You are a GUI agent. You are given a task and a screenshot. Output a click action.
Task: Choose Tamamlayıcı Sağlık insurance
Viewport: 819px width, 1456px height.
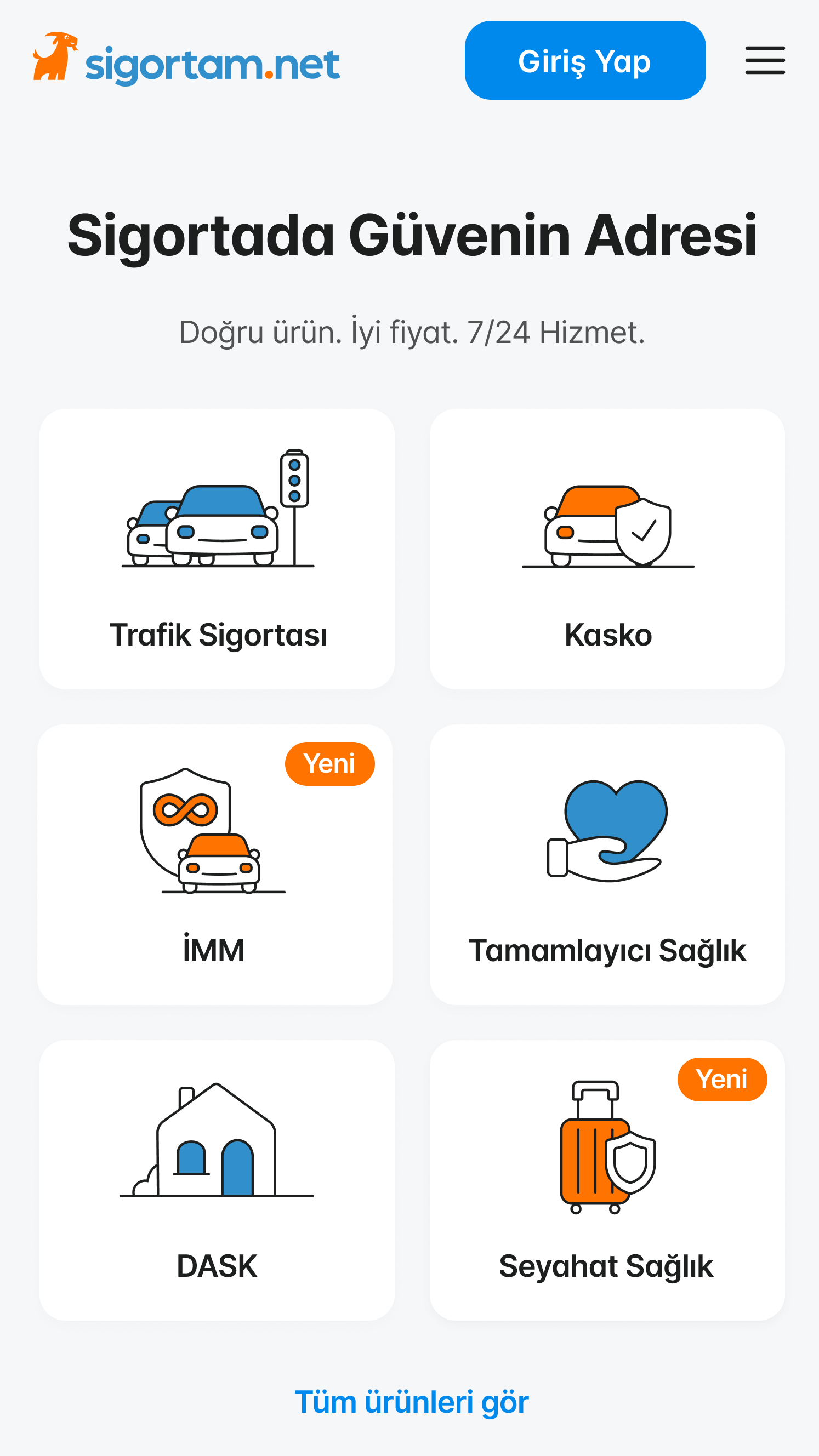point(607,865)
